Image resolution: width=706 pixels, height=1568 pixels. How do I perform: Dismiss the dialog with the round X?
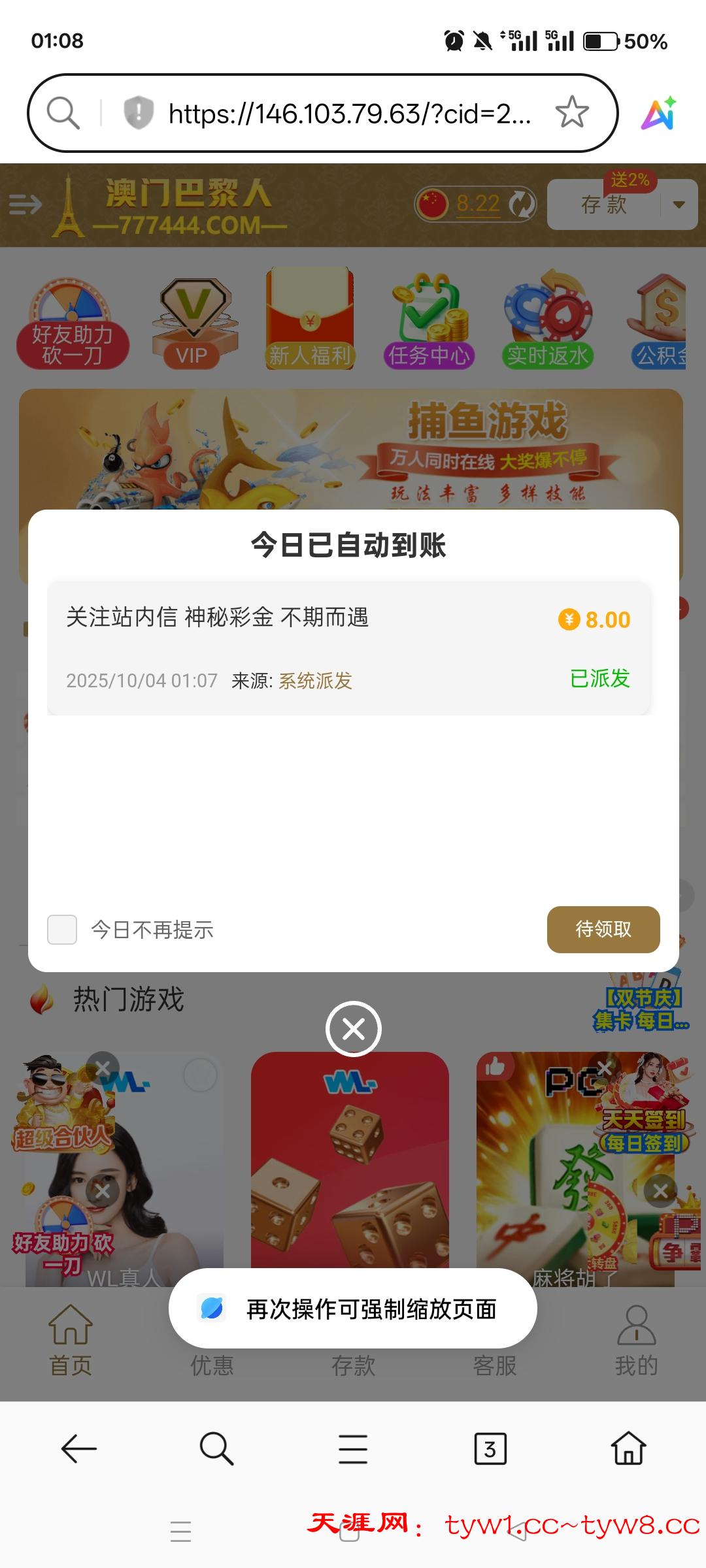coord(353,1029)
